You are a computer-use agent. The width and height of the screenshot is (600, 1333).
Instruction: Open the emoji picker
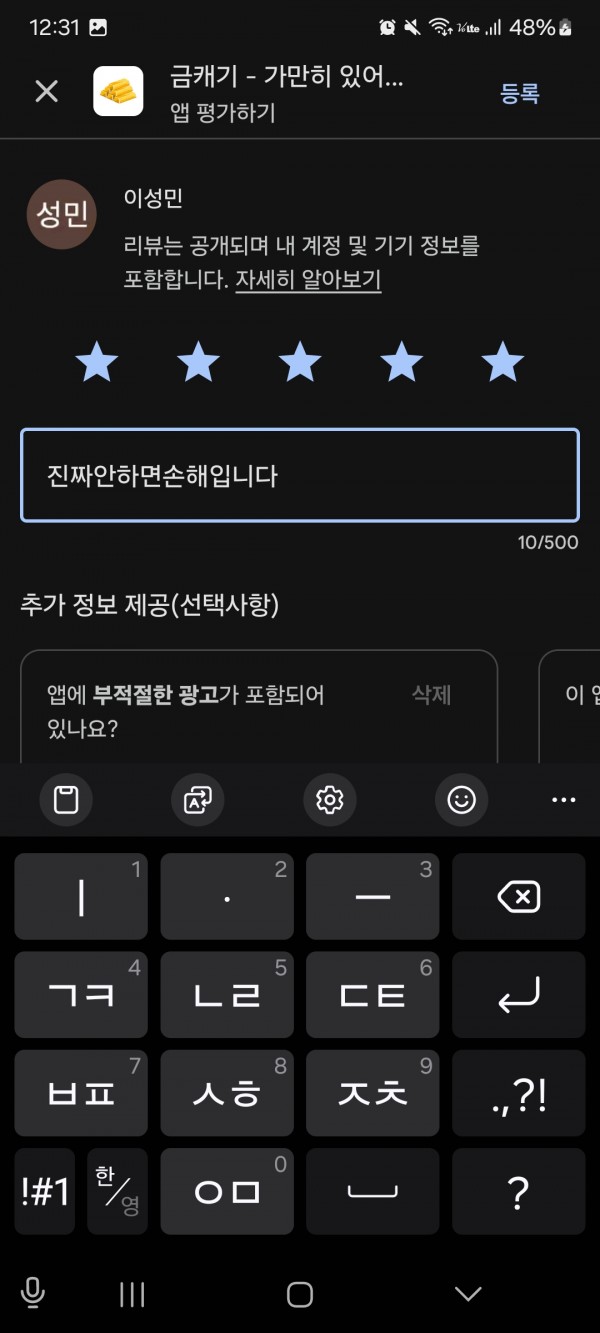461,800
